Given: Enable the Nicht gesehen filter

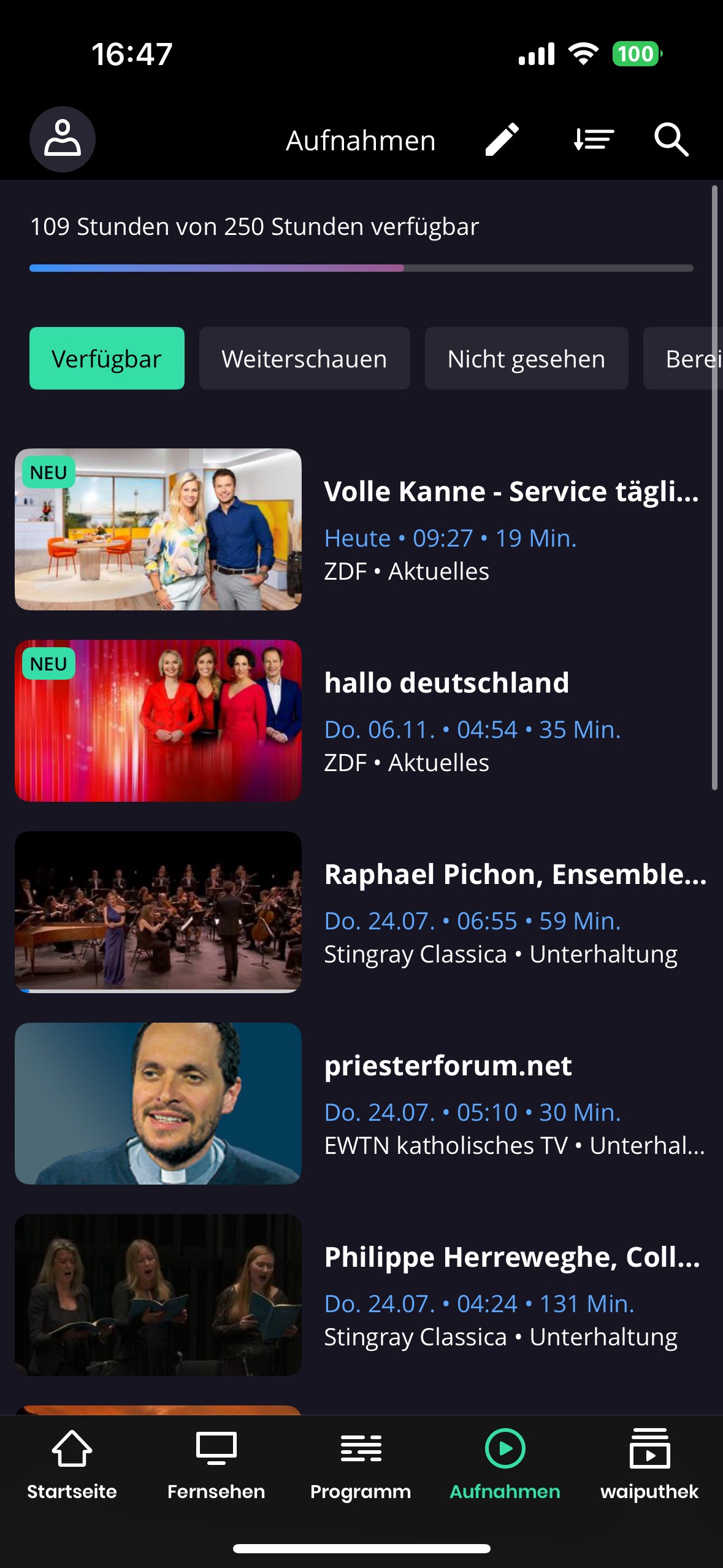Looking at the screenshot, I should coord(526,359).
